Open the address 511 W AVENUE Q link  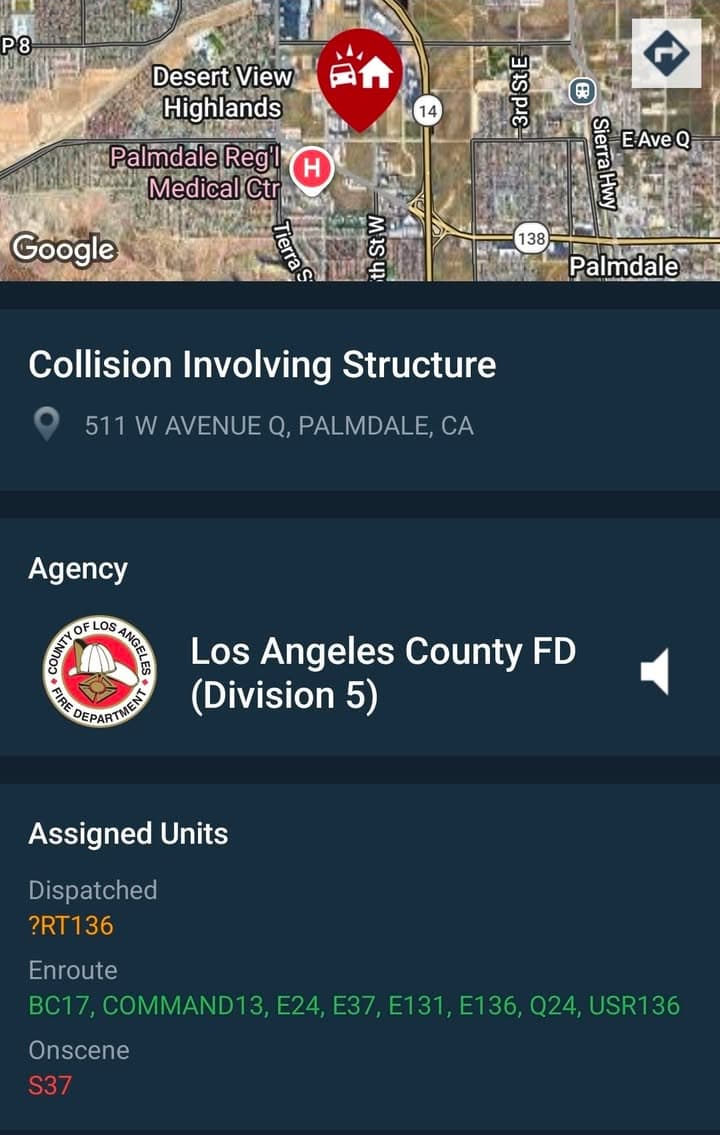pyautogui.click(x=279, y=425)
